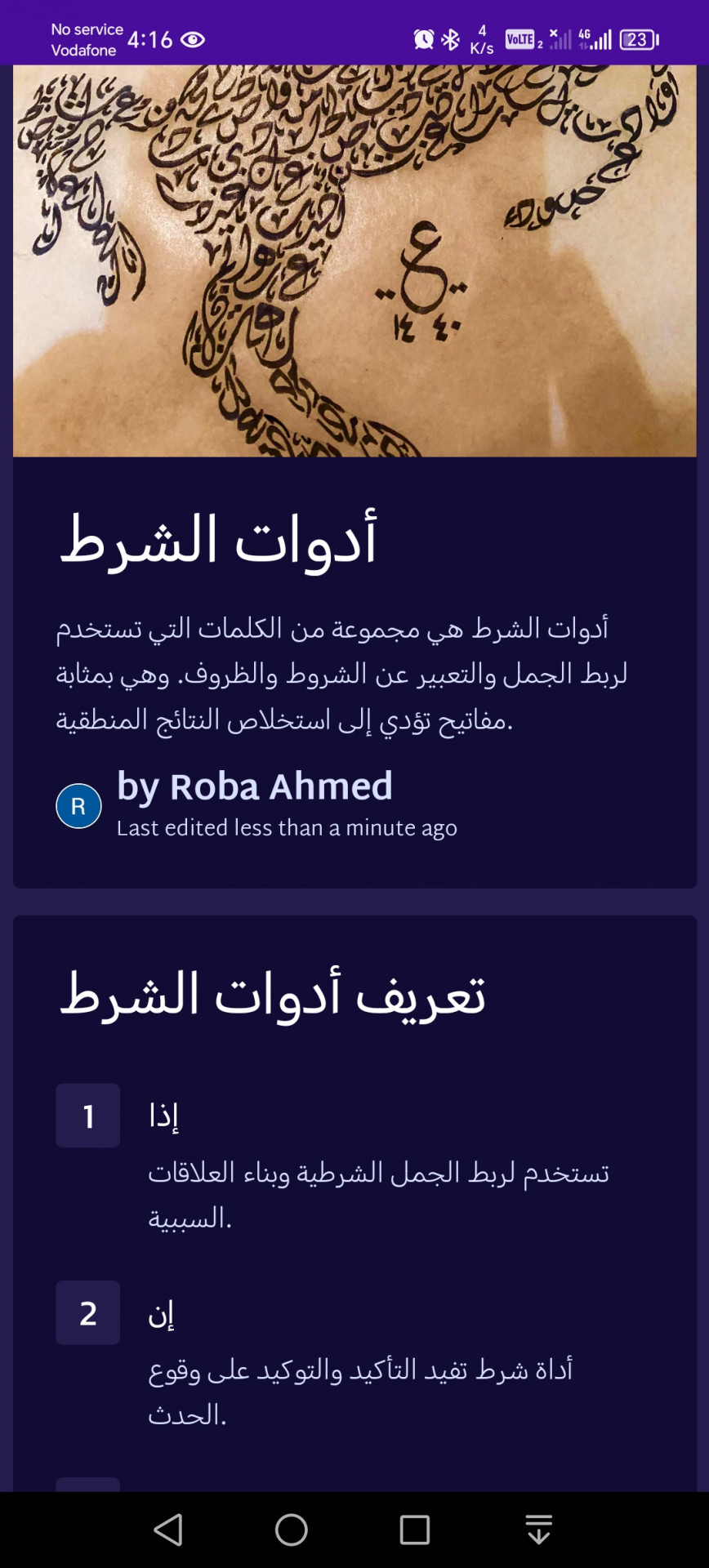Viewport: 709px width, 1568px height.
Task: Go back using the system back button
Action: tap(168, 1530)
